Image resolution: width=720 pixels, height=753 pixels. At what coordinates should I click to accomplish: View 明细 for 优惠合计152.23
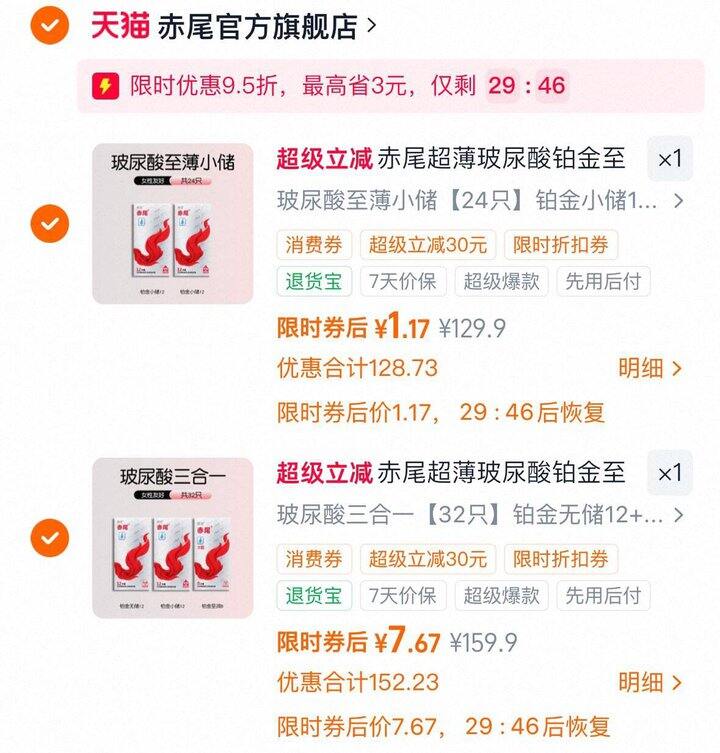650,683
